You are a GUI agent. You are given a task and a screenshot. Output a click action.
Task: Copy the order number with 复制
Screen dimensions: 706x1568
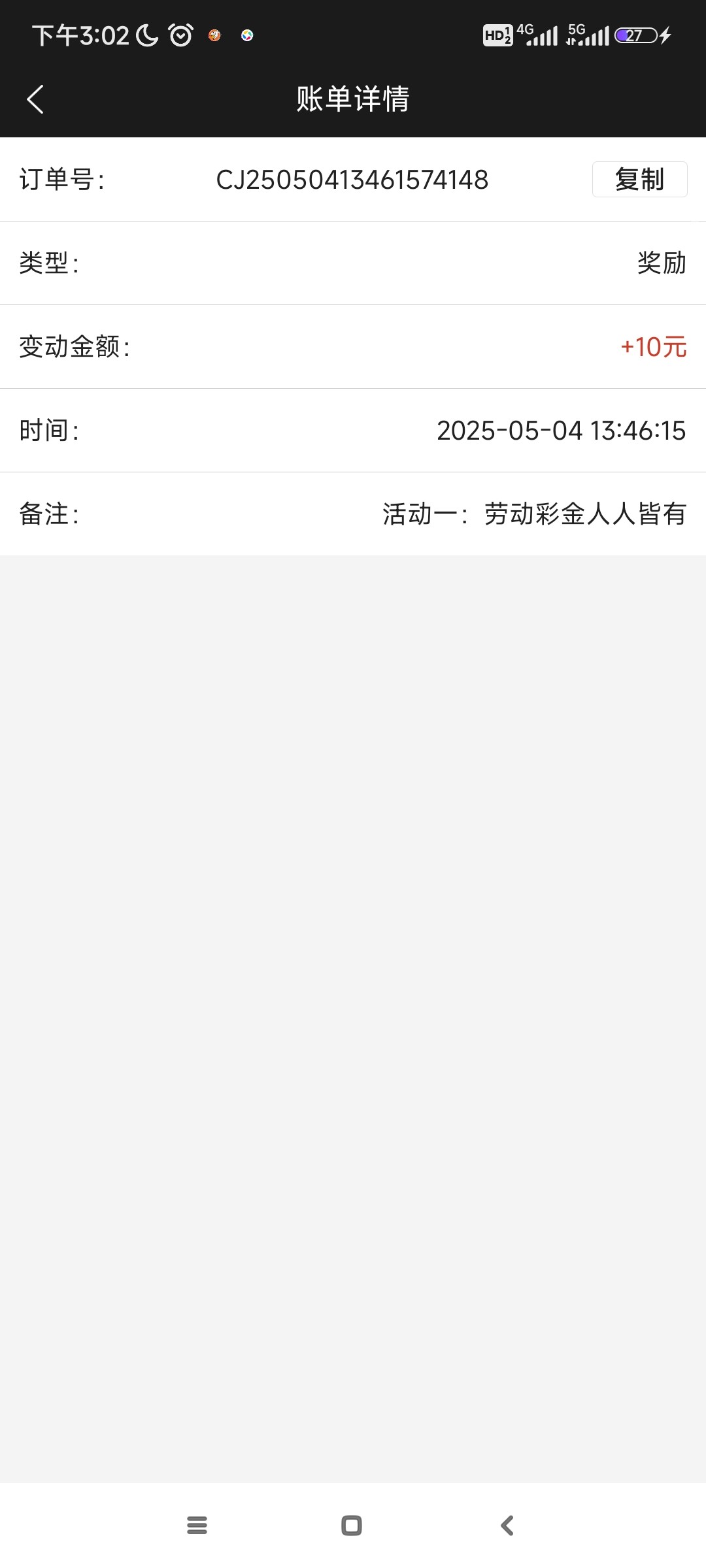[639, 179]
